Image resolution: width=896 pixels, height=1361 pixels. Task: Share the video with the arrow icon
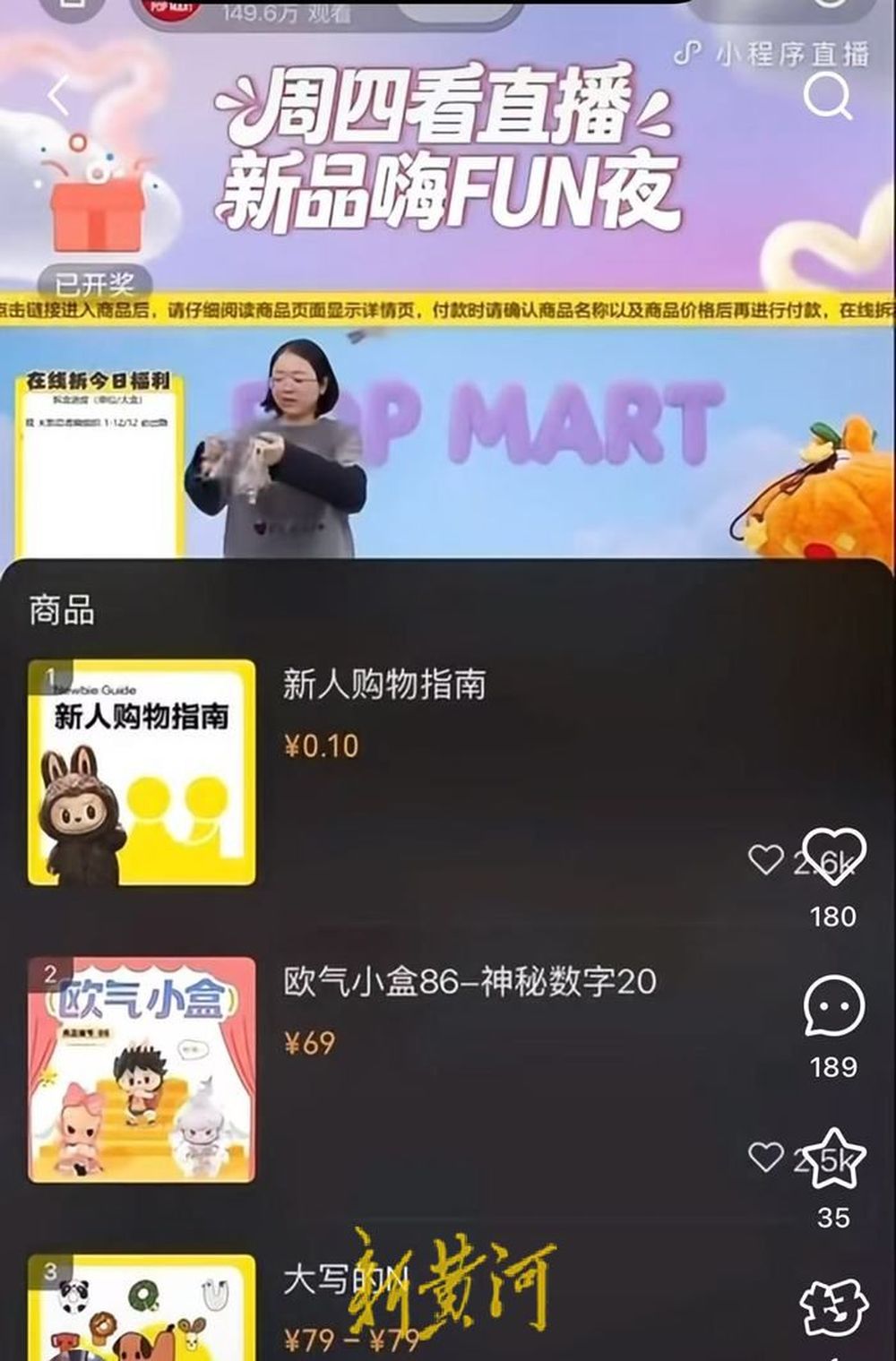pyautogui.click(x=833, y=1308)
